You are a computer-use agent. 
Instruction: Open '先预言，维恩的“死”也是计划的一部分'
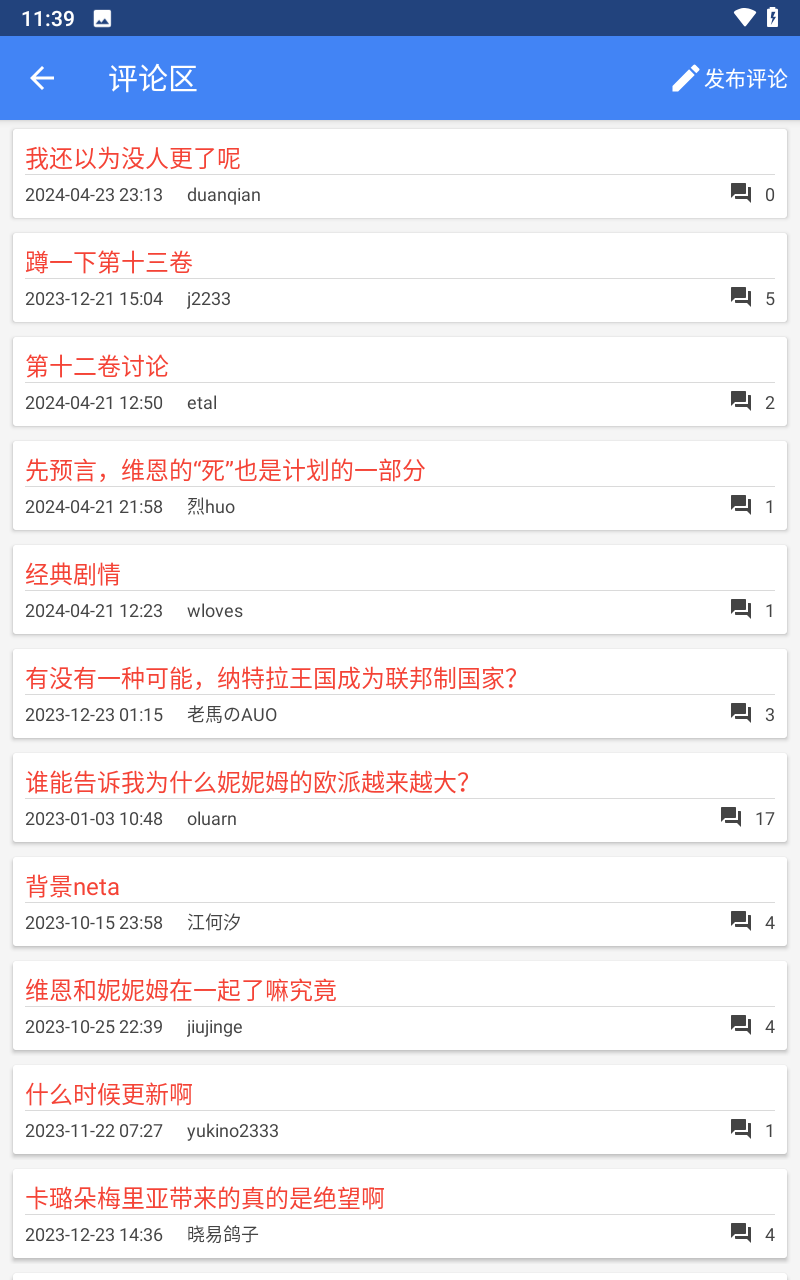[x=226, y=469]
